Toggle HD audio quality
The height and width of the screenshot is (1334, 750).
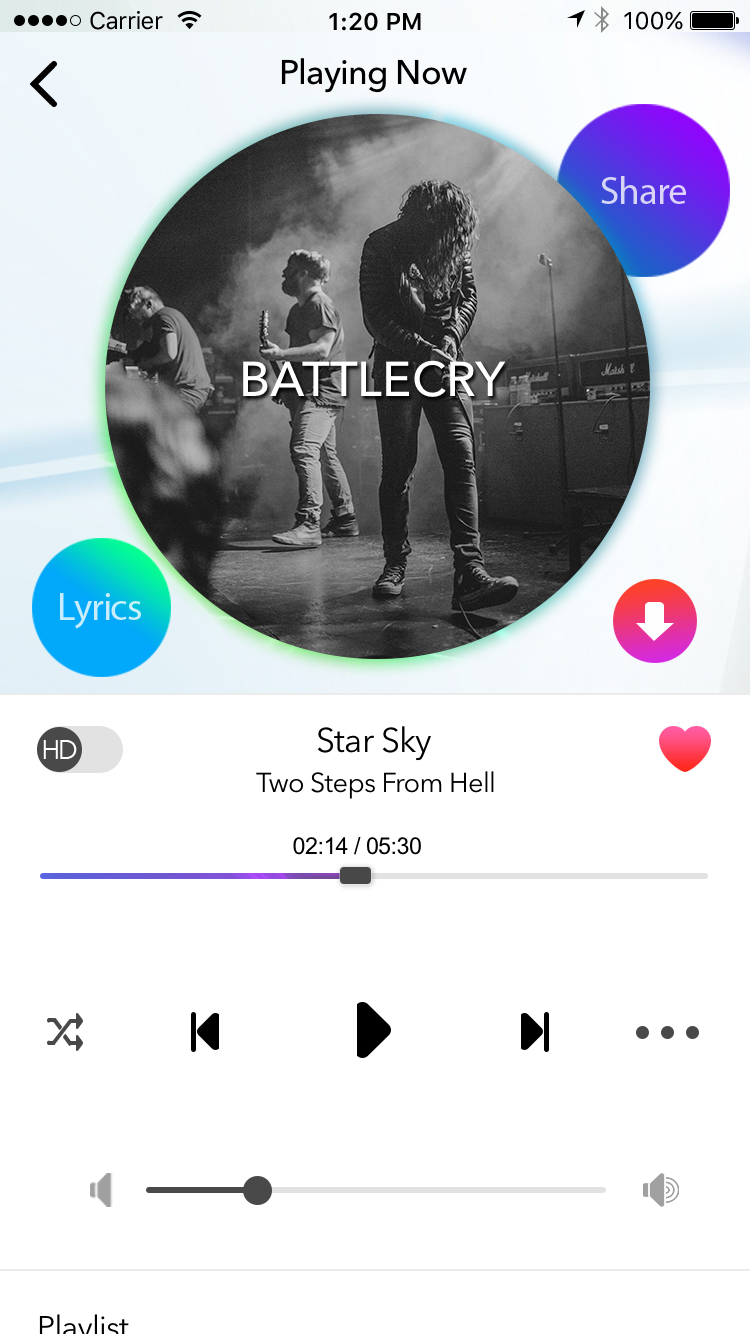pyautogui.click(x=80, y=749)
